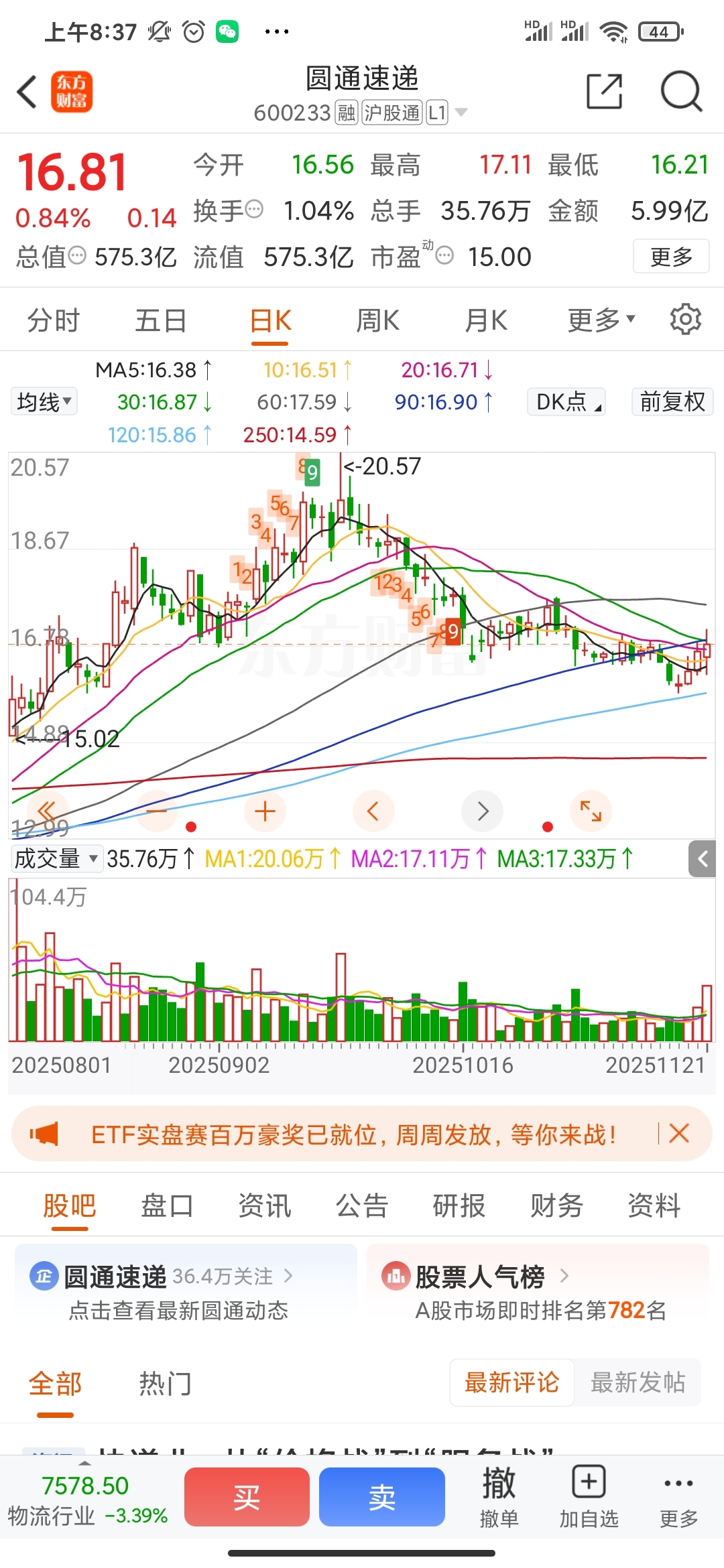This screenshot has height=1568, width=724.
Task: Tap 更多 button beside market data
Action: [671, 257]
